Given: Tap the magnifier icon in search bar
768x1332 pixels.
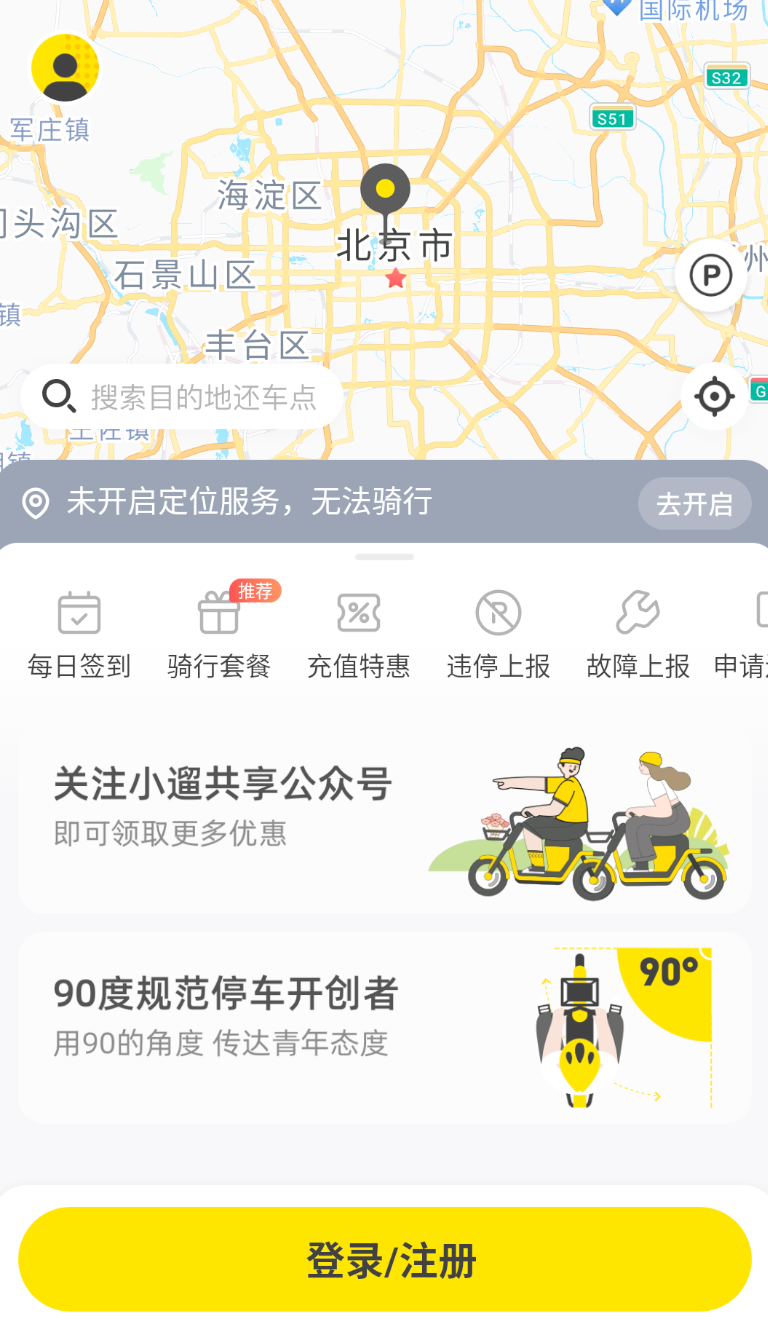Looking at the screenshot, I should pos(58,396).
